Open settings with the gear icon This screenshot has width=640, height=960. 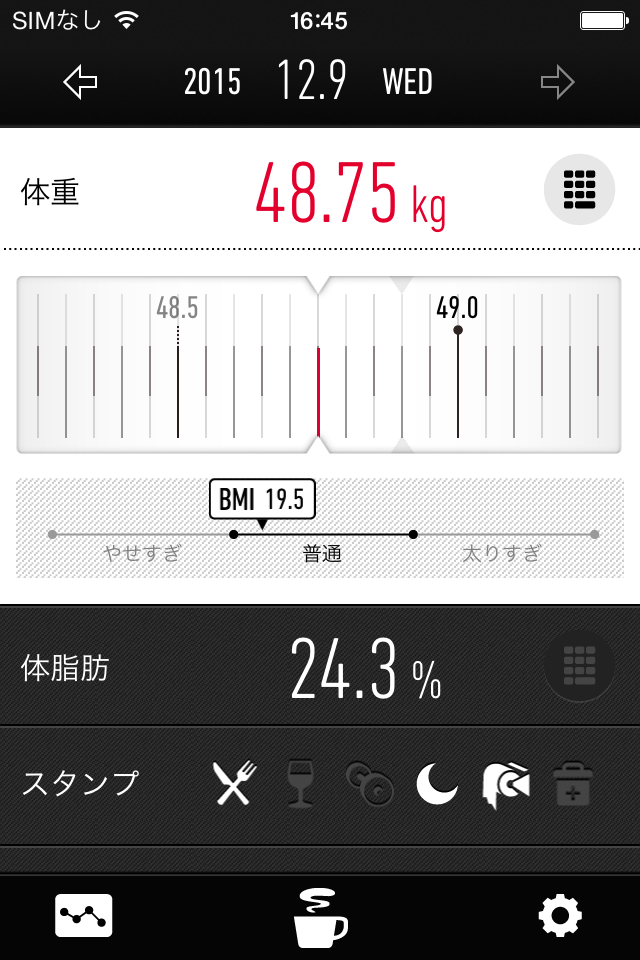point(559,915)
